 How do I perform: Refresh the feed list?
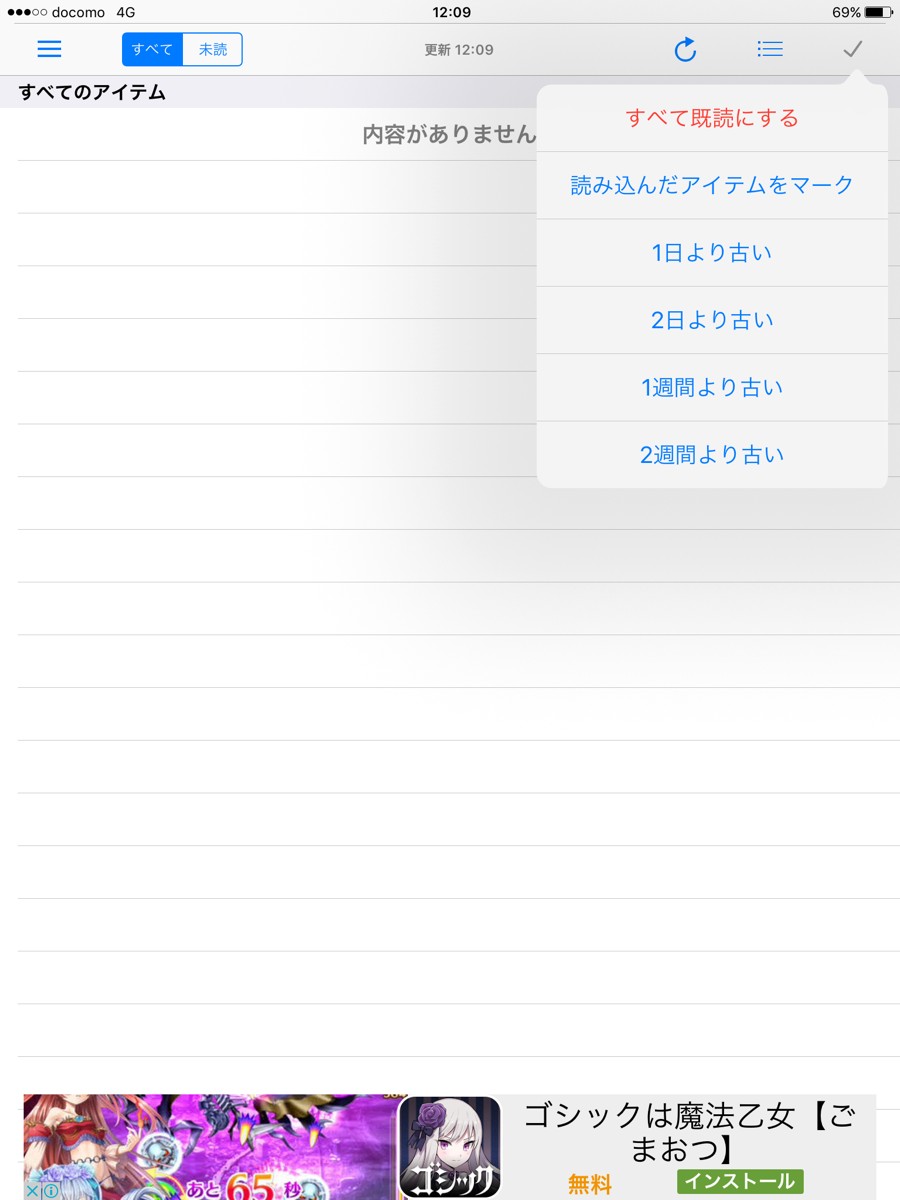click(x=685, y=49)
